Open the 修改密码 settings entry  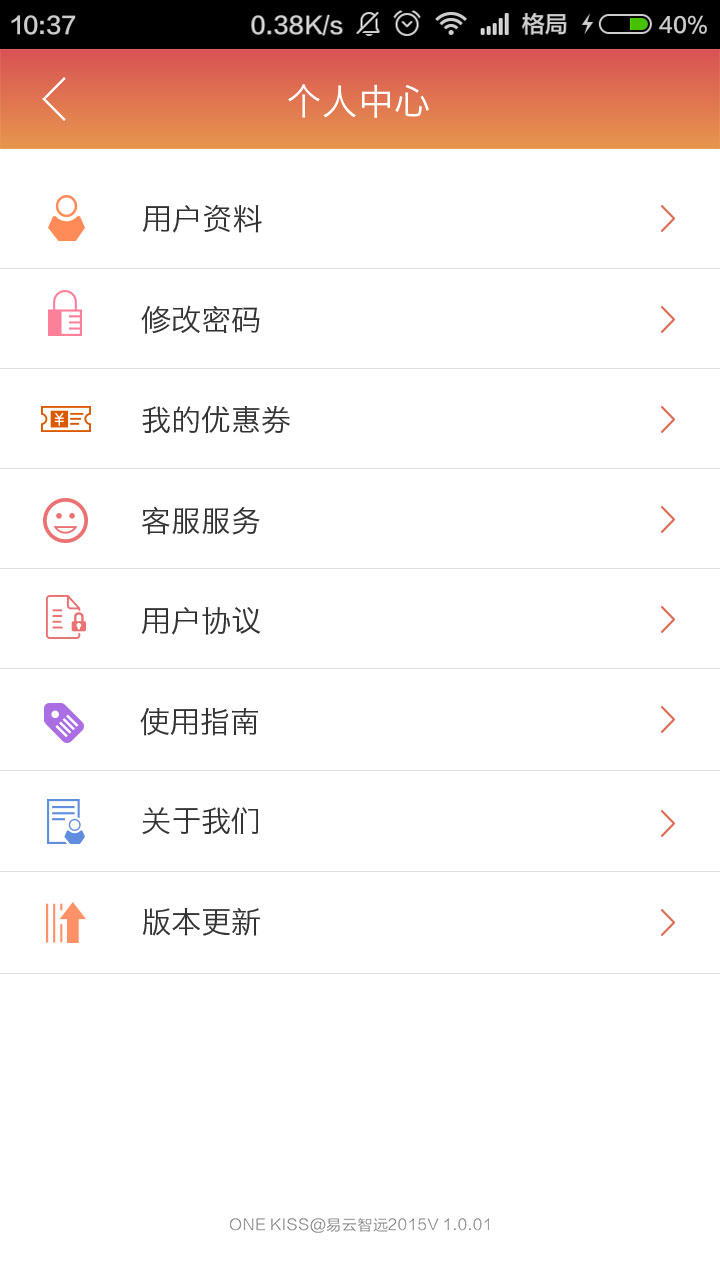pyautogui.click(x=360, y=318)
